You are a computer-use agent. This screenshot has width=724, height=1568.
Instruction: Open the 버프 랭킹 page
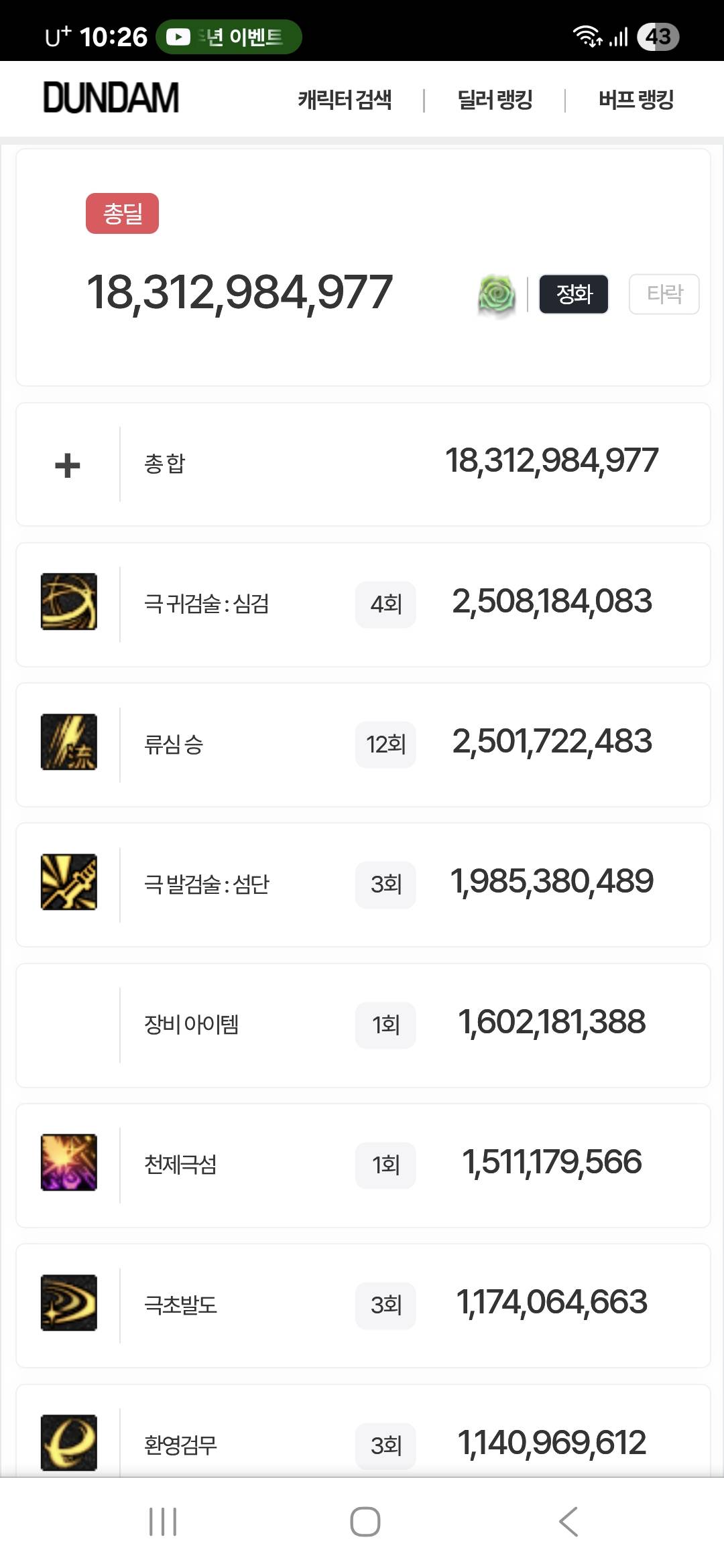[x=636, y=100]
